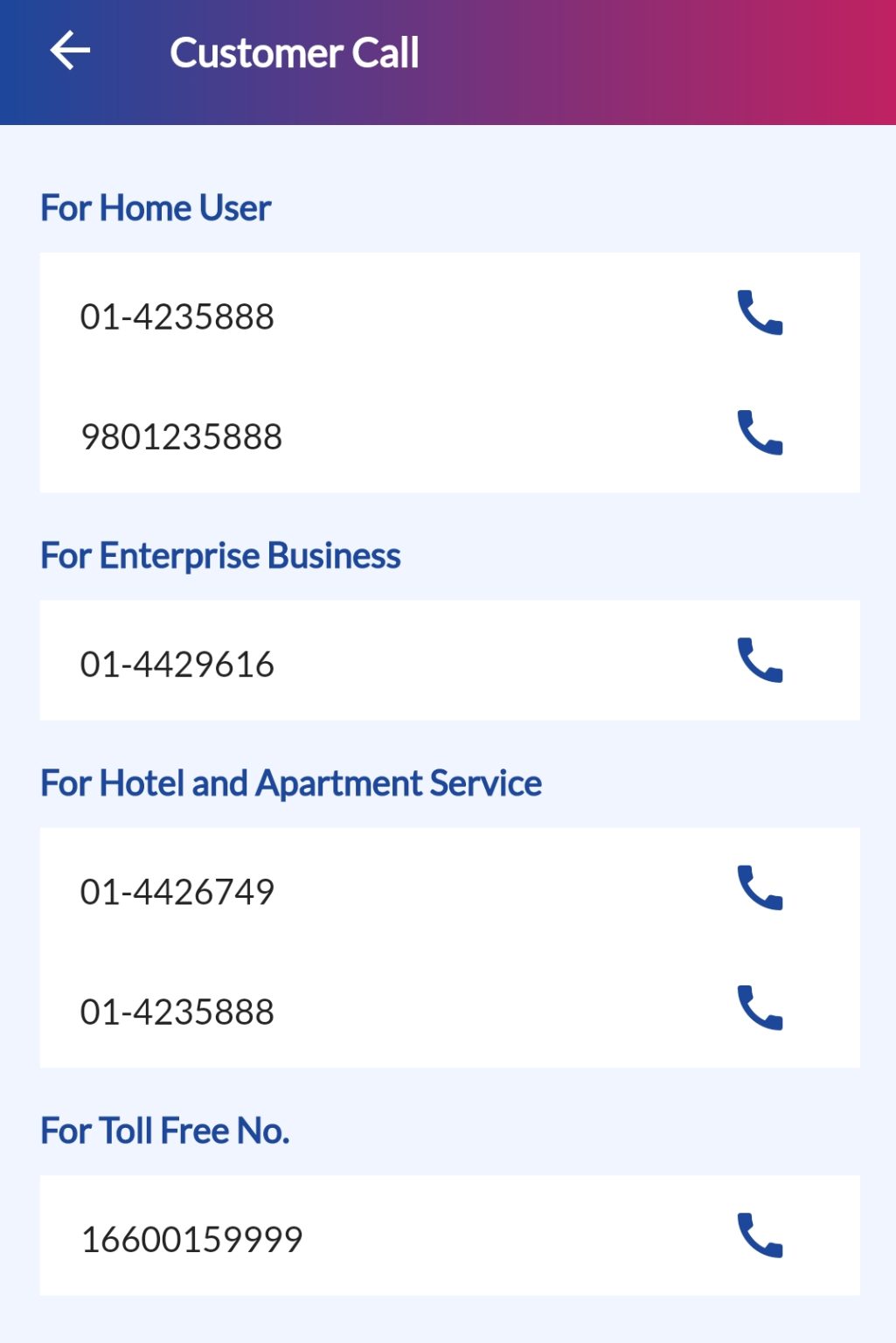Viewport: 896px width, 1343px height.
Task: Select the 01-4235888 entry under Hotel Service
Action: click(177, 1012)
